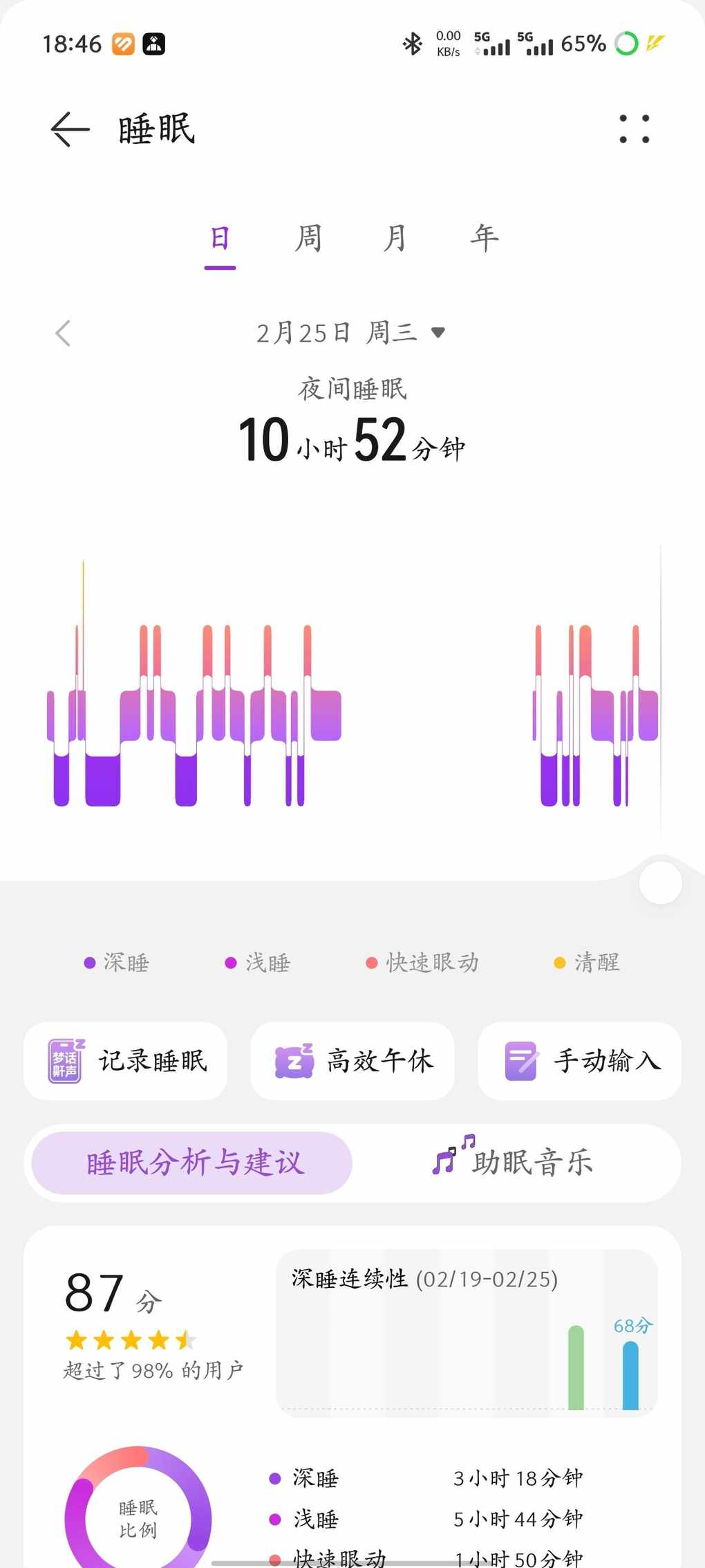Start 高效午休
This screenshot has height=1568, width=705.
[352, 1061]
